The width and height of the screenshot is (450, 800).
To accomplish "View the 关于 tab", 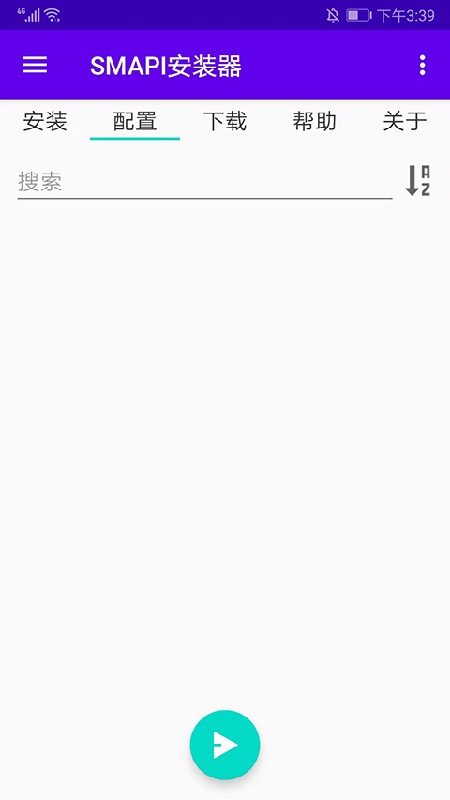I will [405, 122].
